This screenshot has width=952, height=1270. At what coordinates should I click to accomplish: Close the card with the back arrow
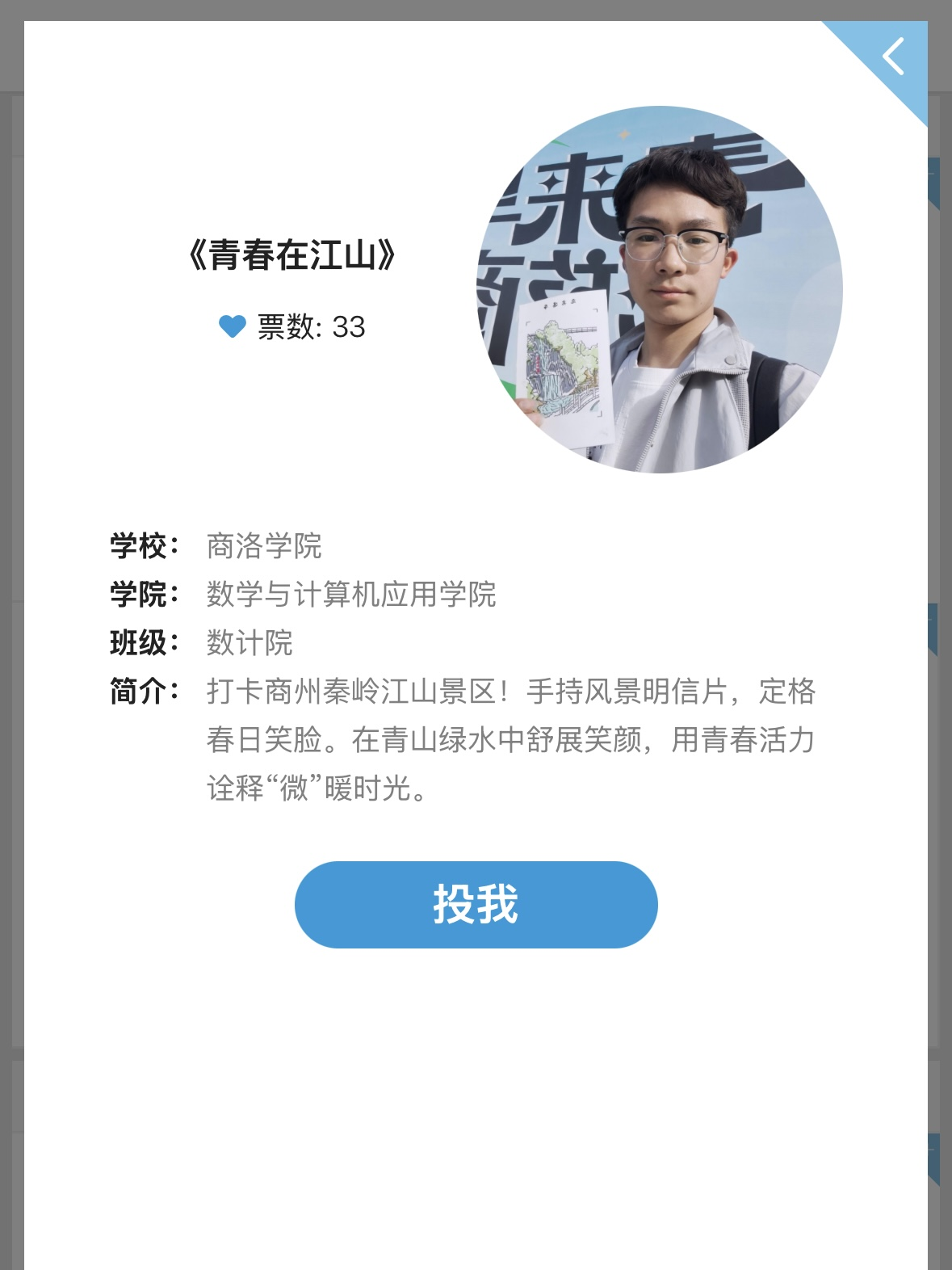click(894, 57)
